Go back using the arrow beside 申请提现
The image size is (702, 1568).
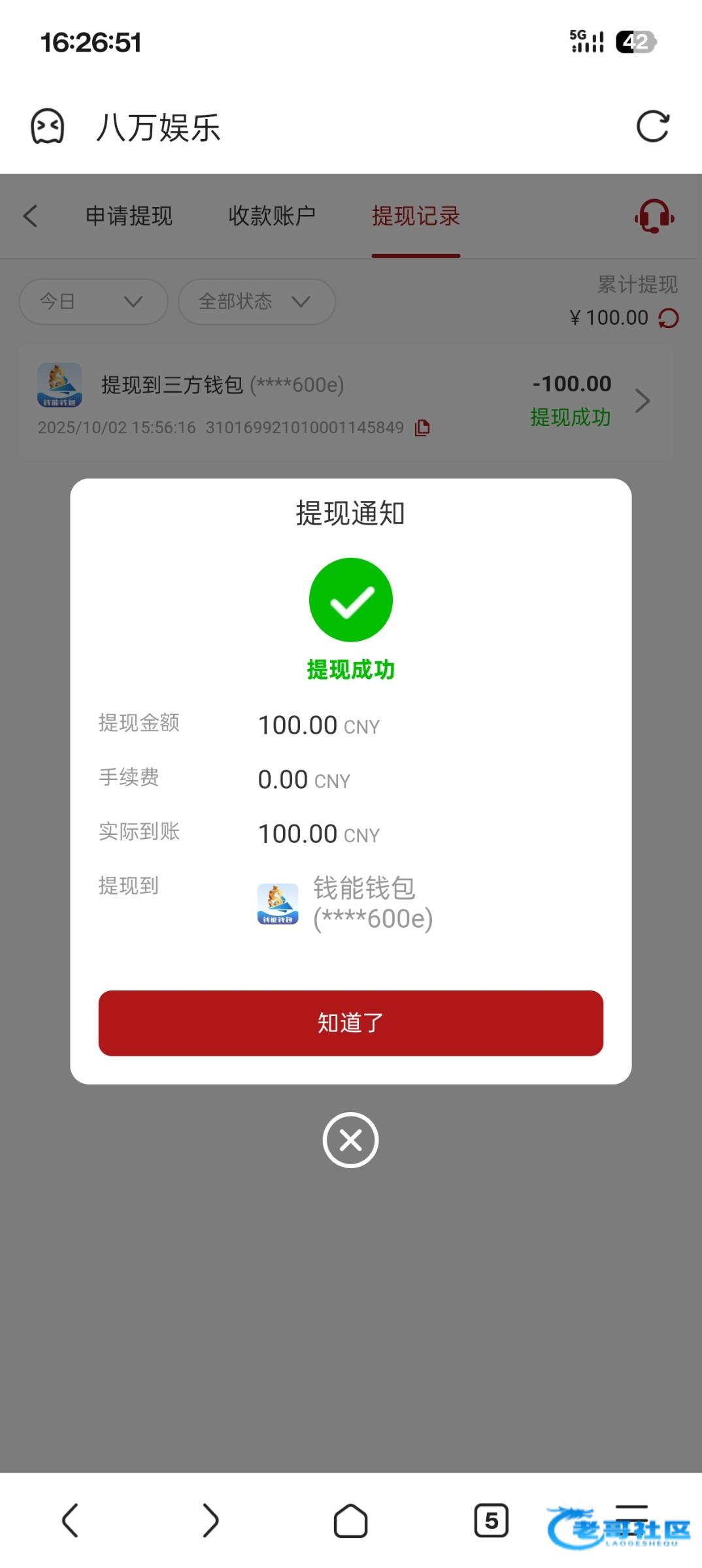30,216
